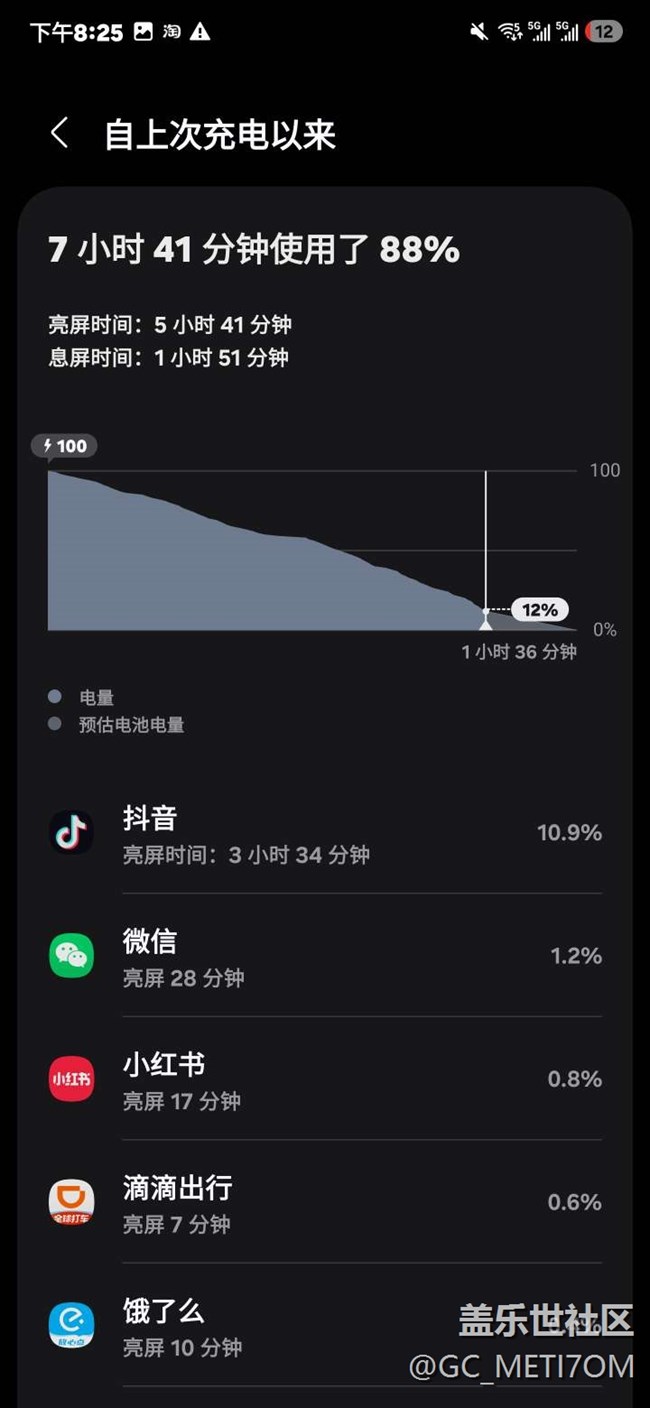Tap the 12% marker on battery graph
650x1408 pixels.
tap(539, 610)
